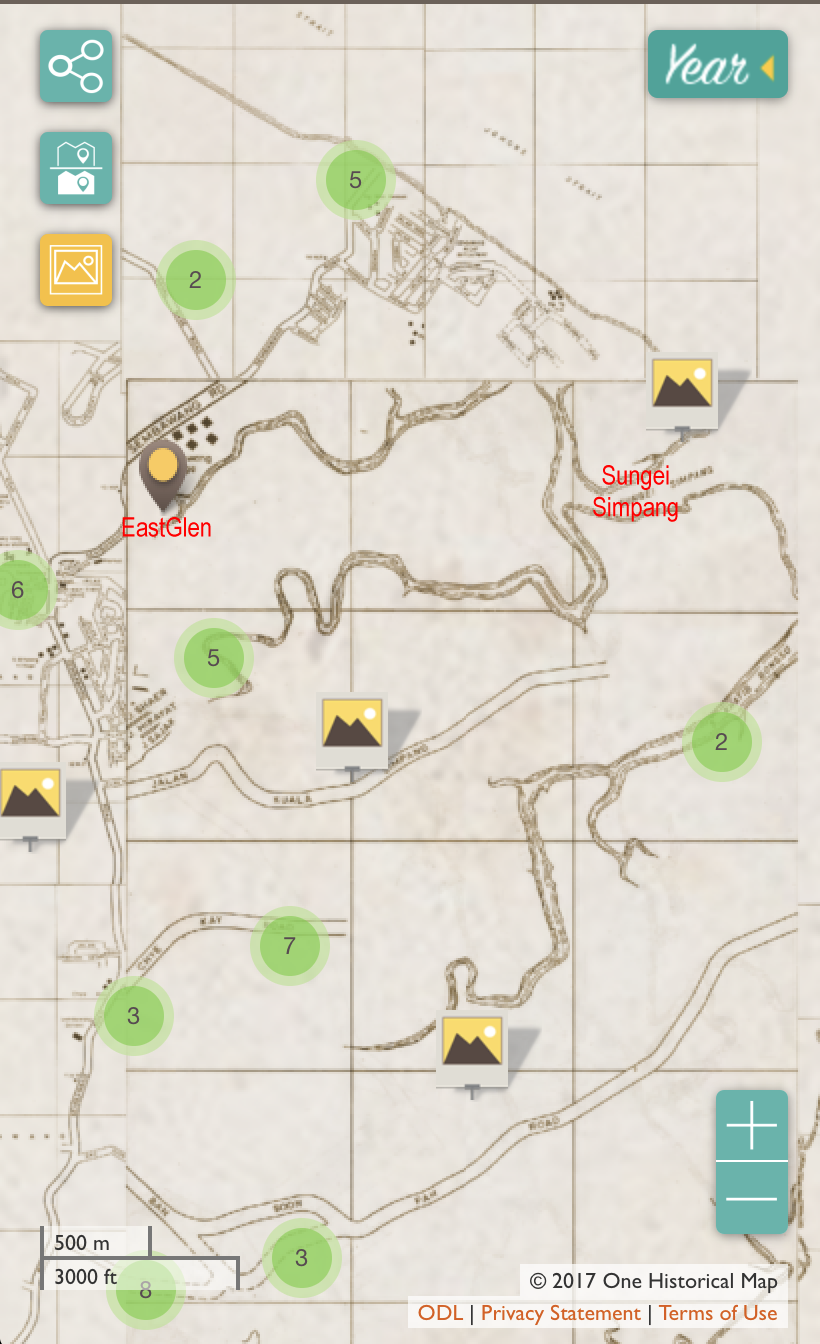Expand the cluster marked 6

pos(18,590)
